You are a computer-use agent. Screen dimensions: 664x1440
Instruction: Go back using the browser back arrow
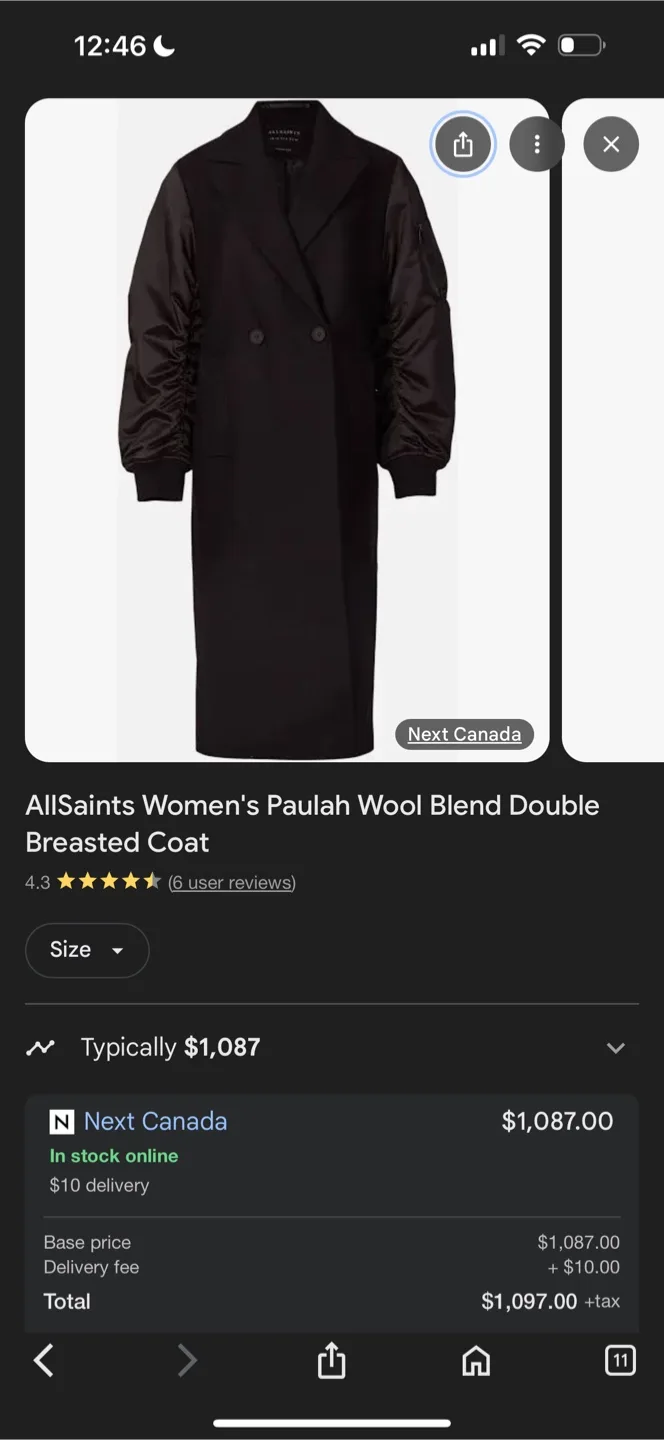[44, 1360]
